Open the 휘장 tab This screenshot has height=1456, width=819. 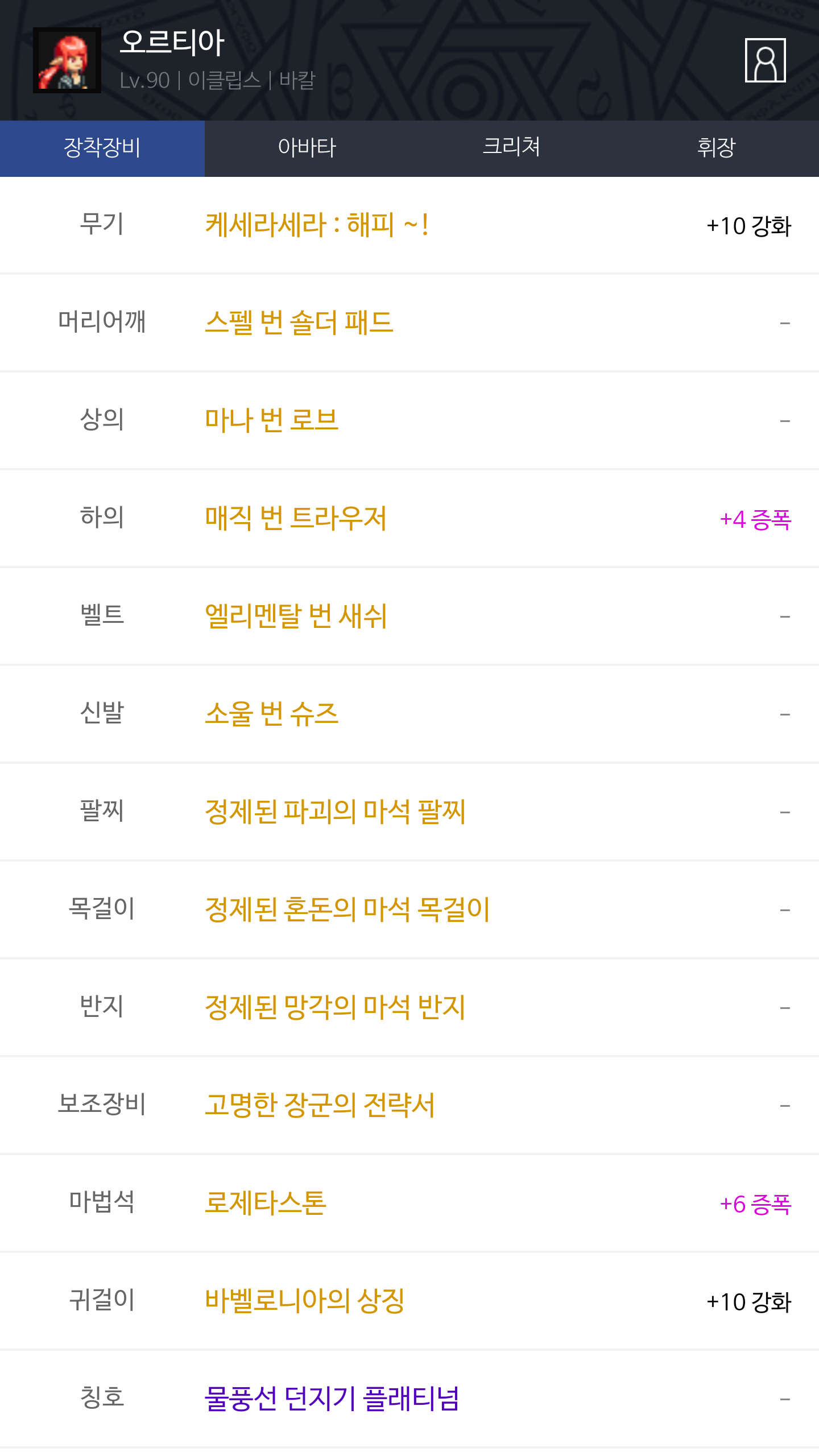[716, 148]
